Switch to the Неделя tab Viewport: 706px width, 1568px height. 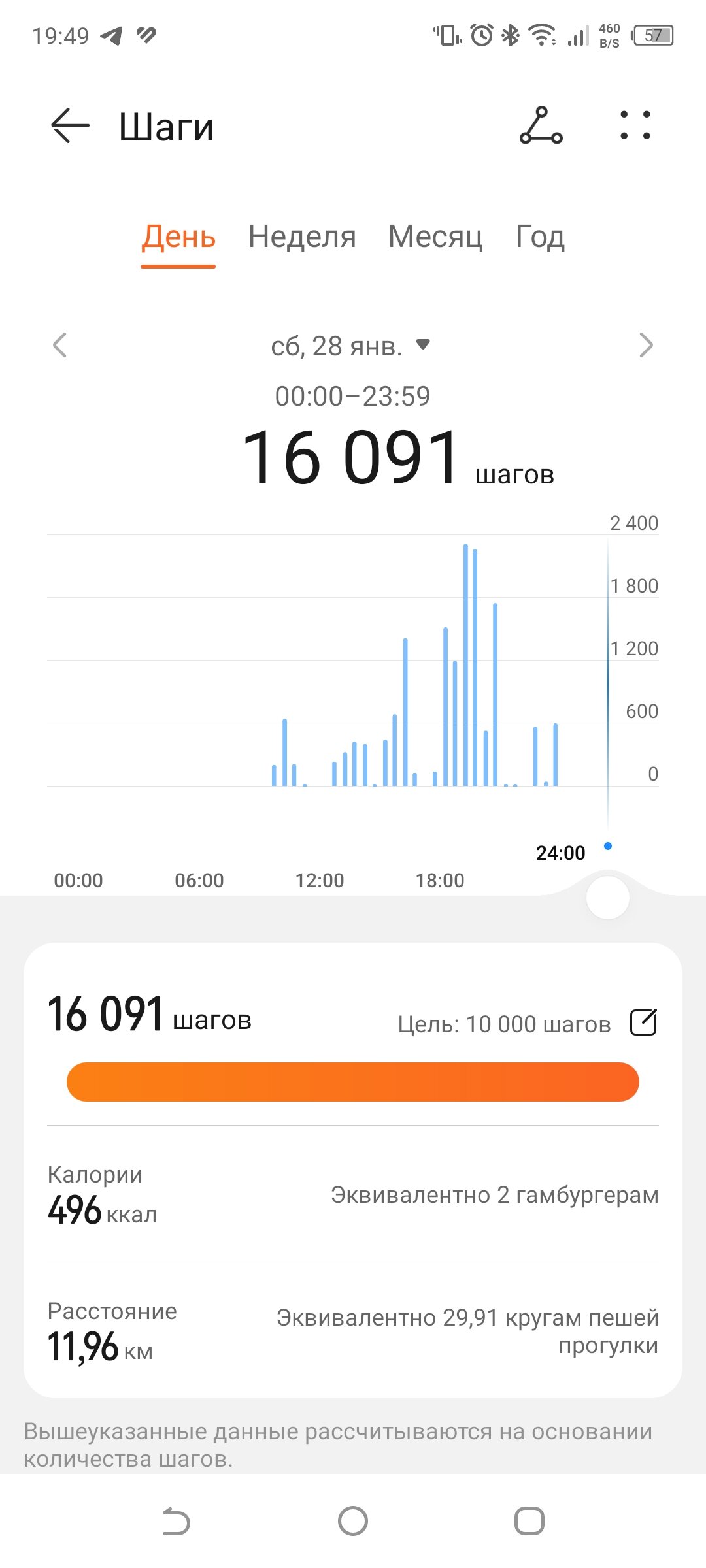(302, 237)
